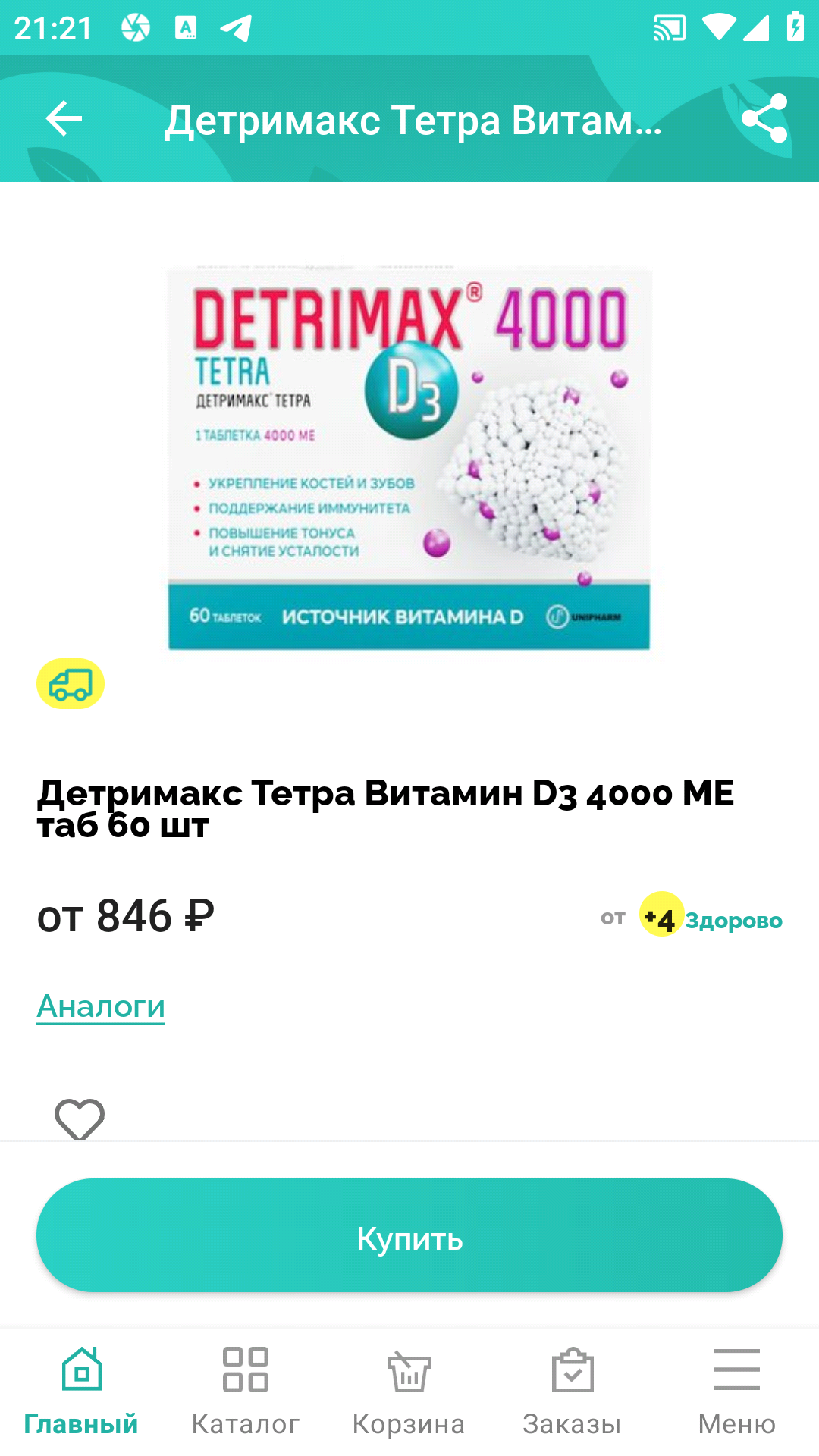The width and height of the screenshot is (819, 1456).
Task: Share this Detrimax product
Action: pos(764,118)
